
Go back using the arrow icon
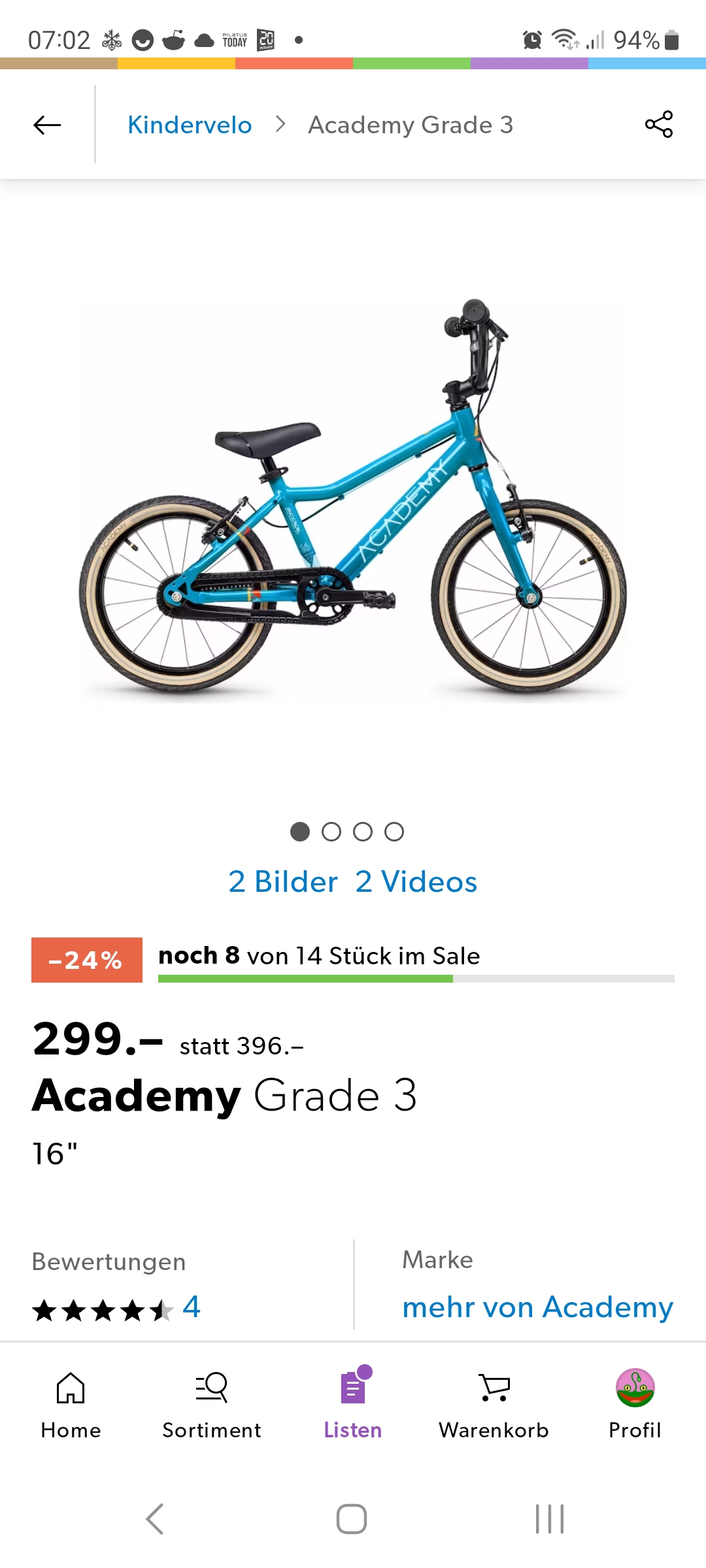coord(47,124)
